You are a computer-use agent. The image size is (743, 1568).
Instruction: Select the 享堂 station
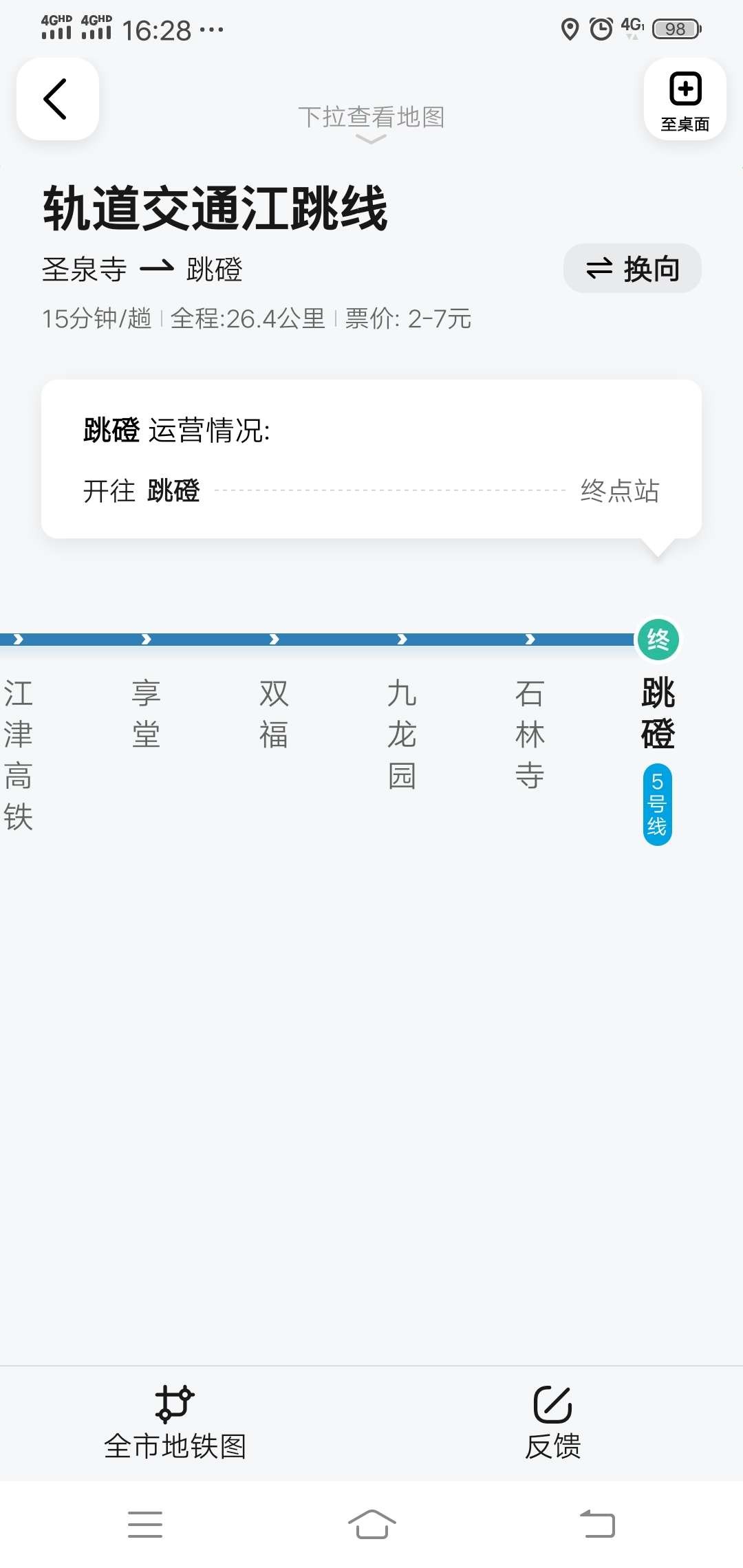(x=146, y=714)
